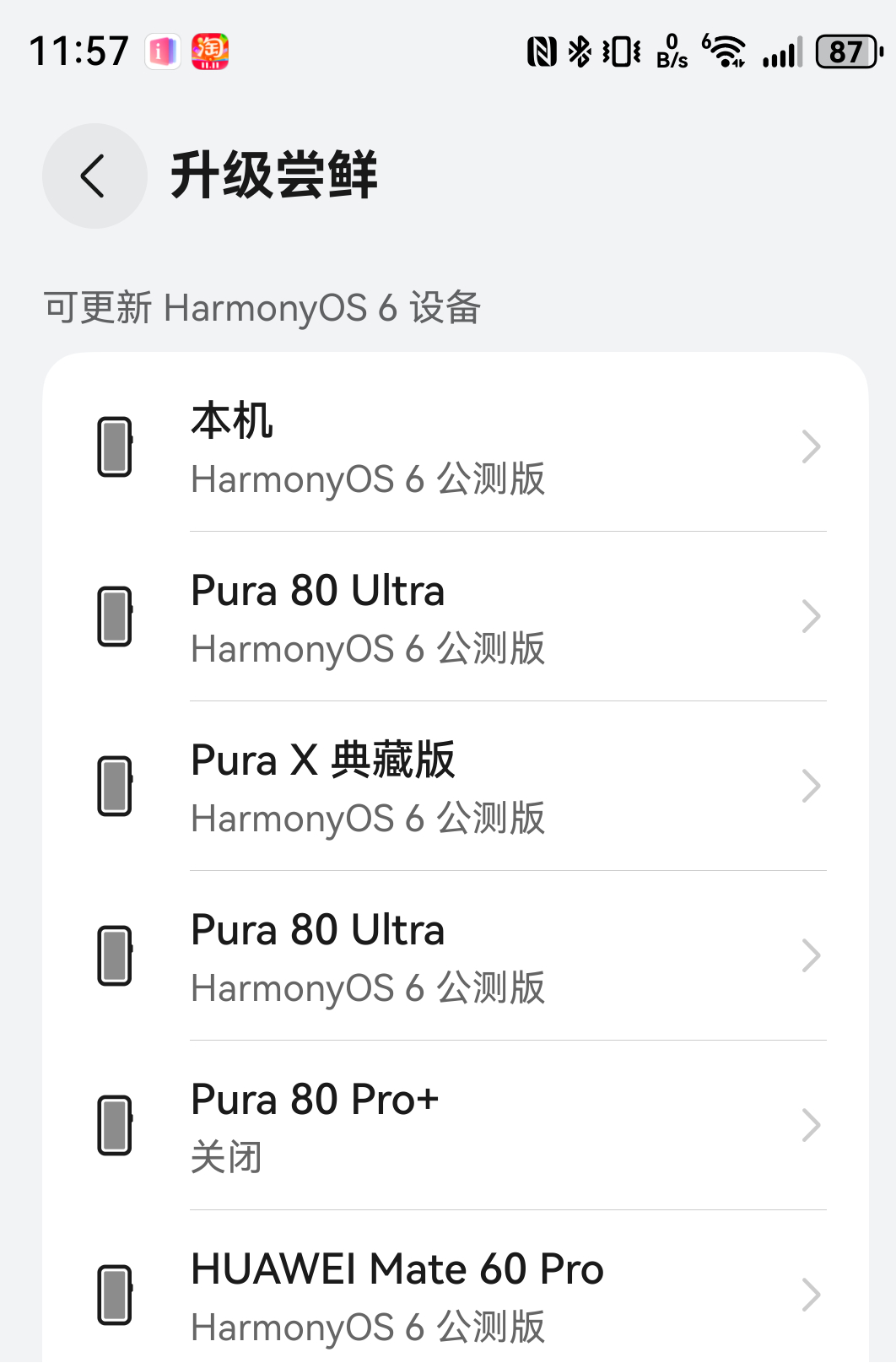Open the 本机 device row
The image size is (896, 1363).
[x=456, y=447]
